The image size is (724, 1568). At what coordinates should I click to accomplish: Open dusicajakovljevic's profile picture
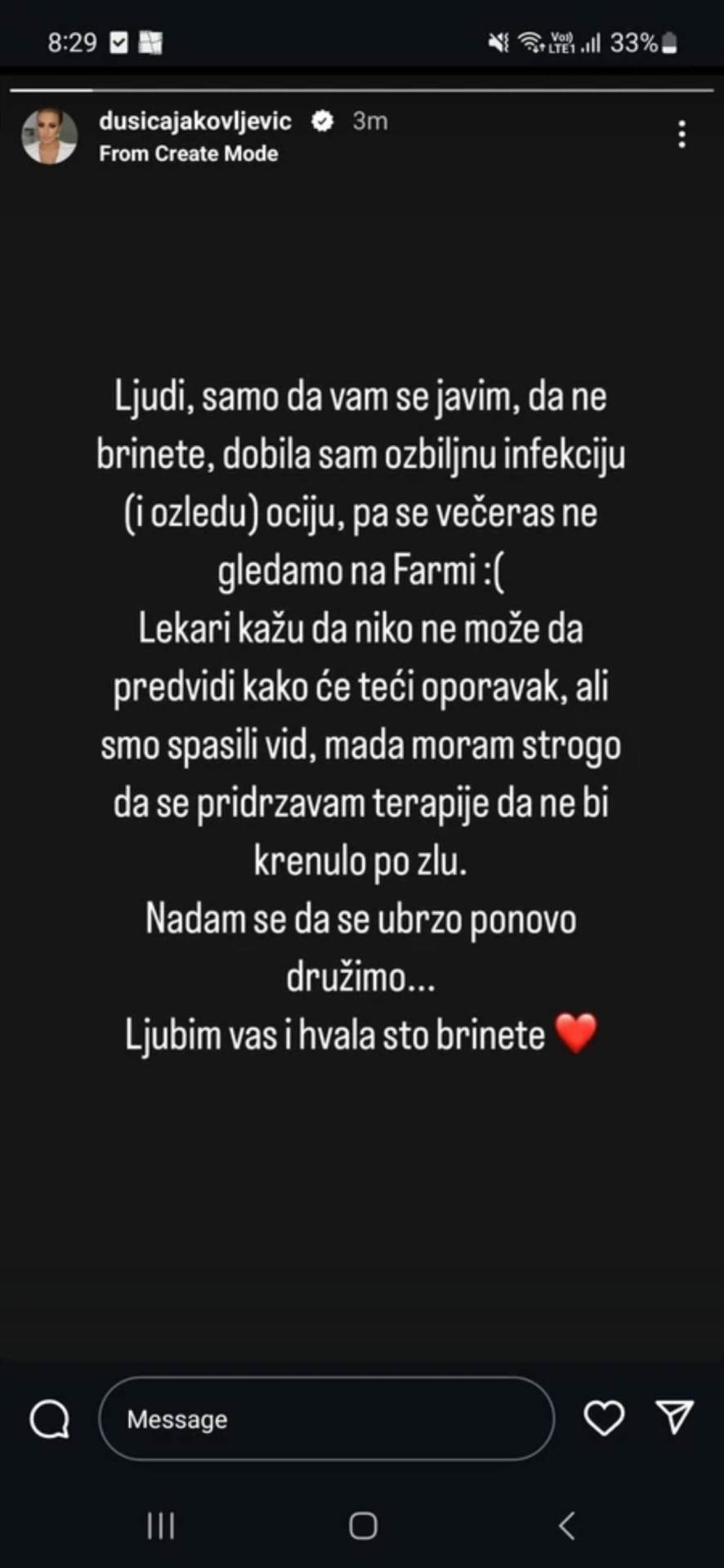[49, 136]
